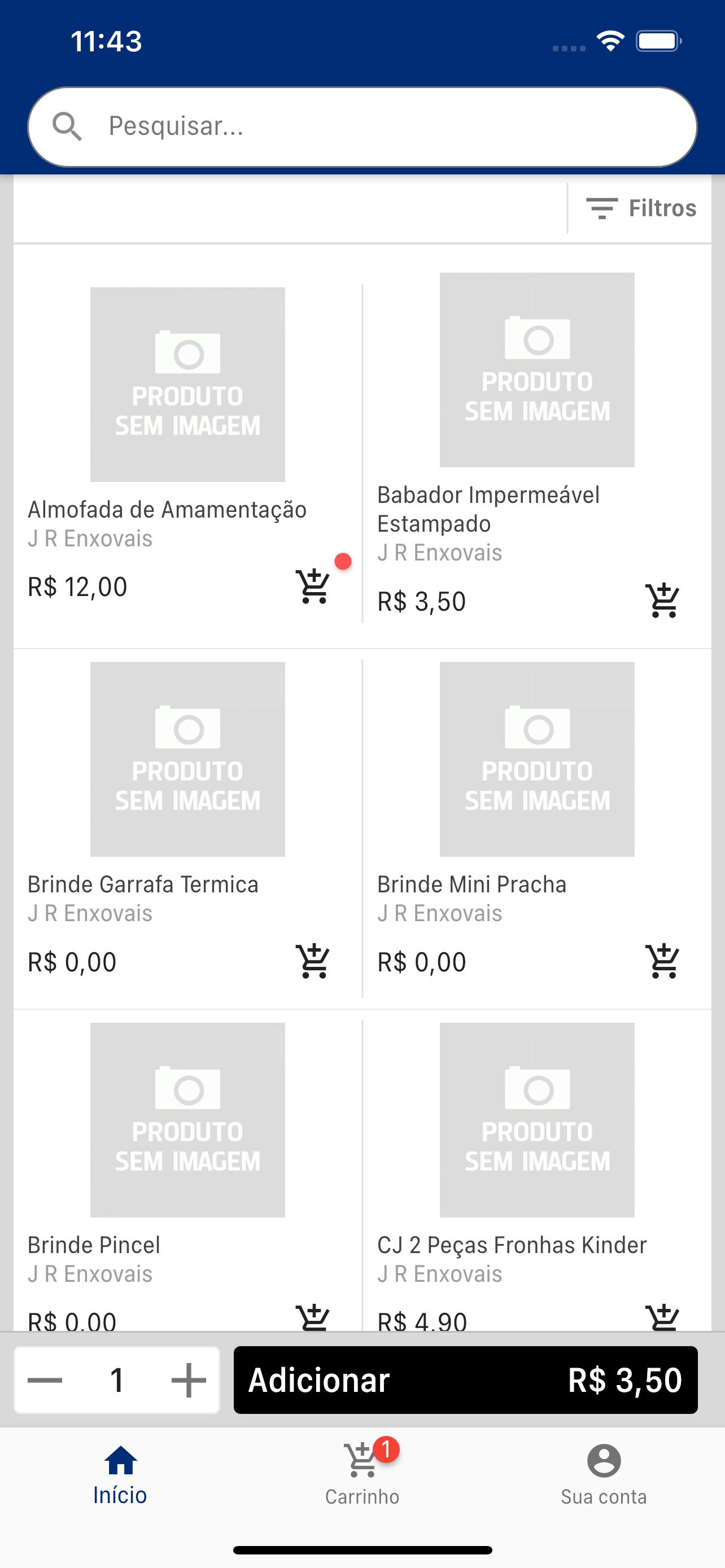Decrease quantity with the minus button
The image size is (725, 1568).
coord(45,1380)
